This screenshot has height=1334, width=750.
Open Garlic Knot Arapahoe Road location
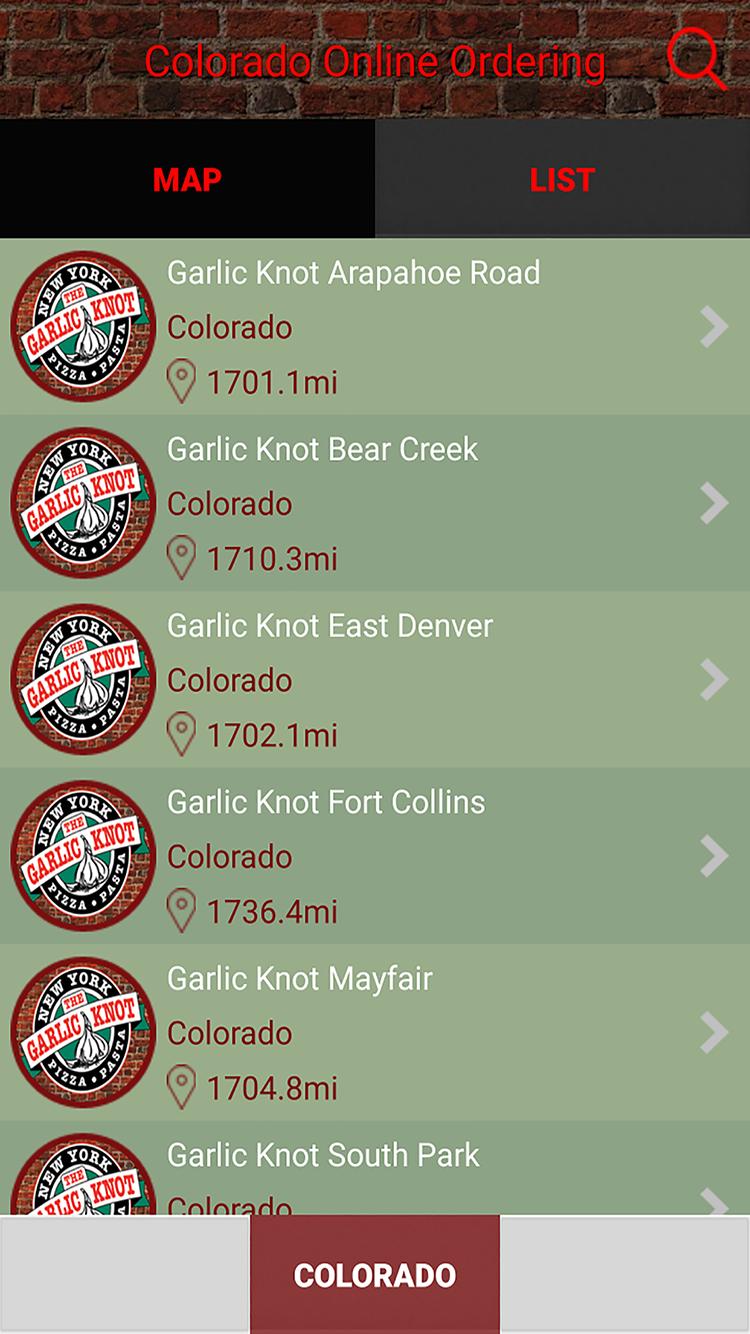click(x=375, y=326)
